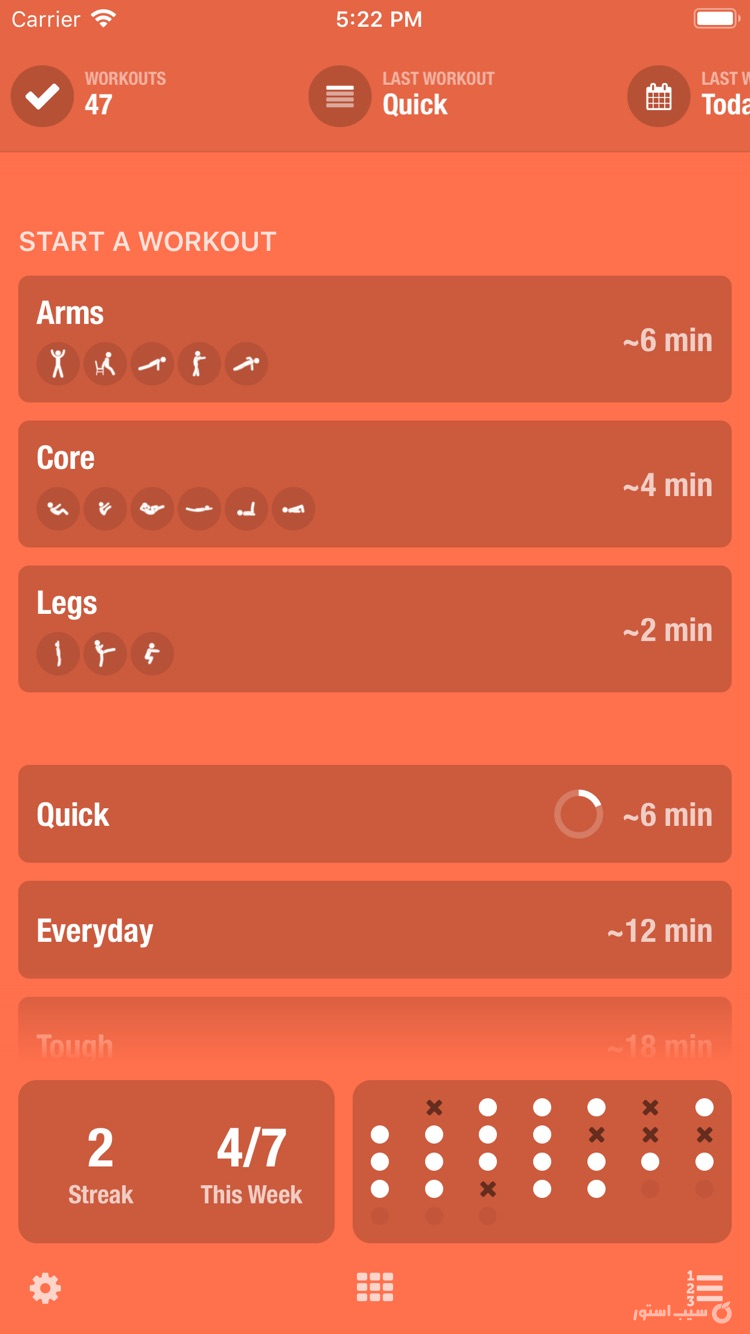Tap the progress ring next to Quick
This screenshot has width=750, height=1334.
click(x=578, y=814)
